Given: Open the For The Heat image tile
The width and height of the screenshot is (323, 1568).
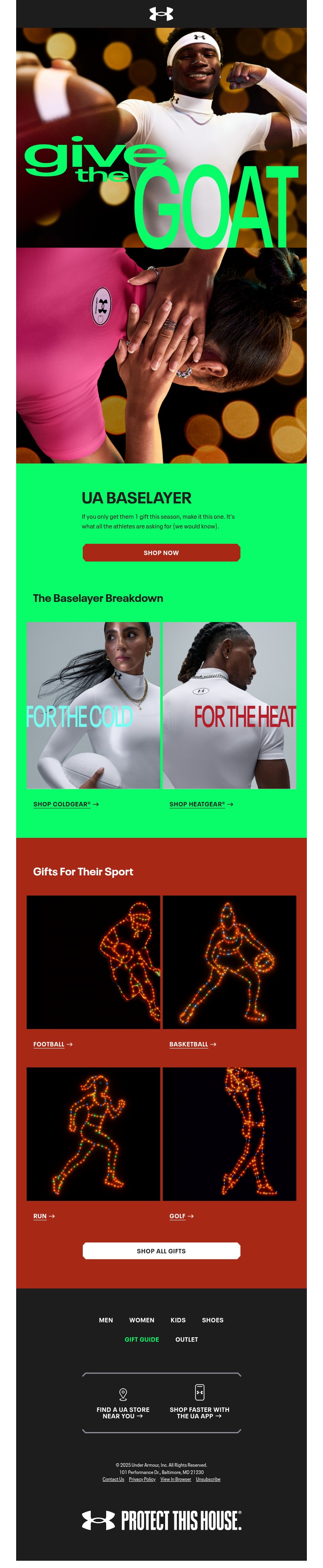Looking at the screenshot, I should (229, 705).
